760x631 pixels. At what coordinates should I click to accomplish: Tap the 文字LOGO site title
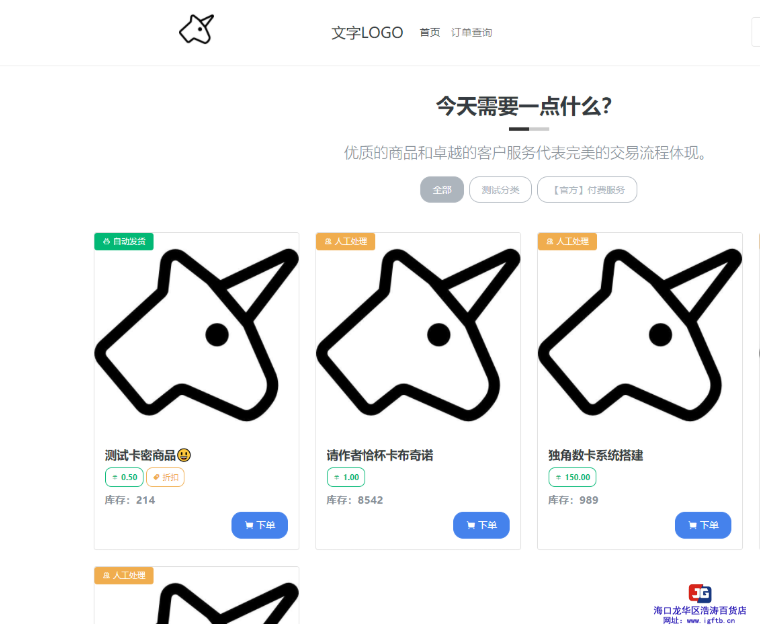[x=367, y=33]
